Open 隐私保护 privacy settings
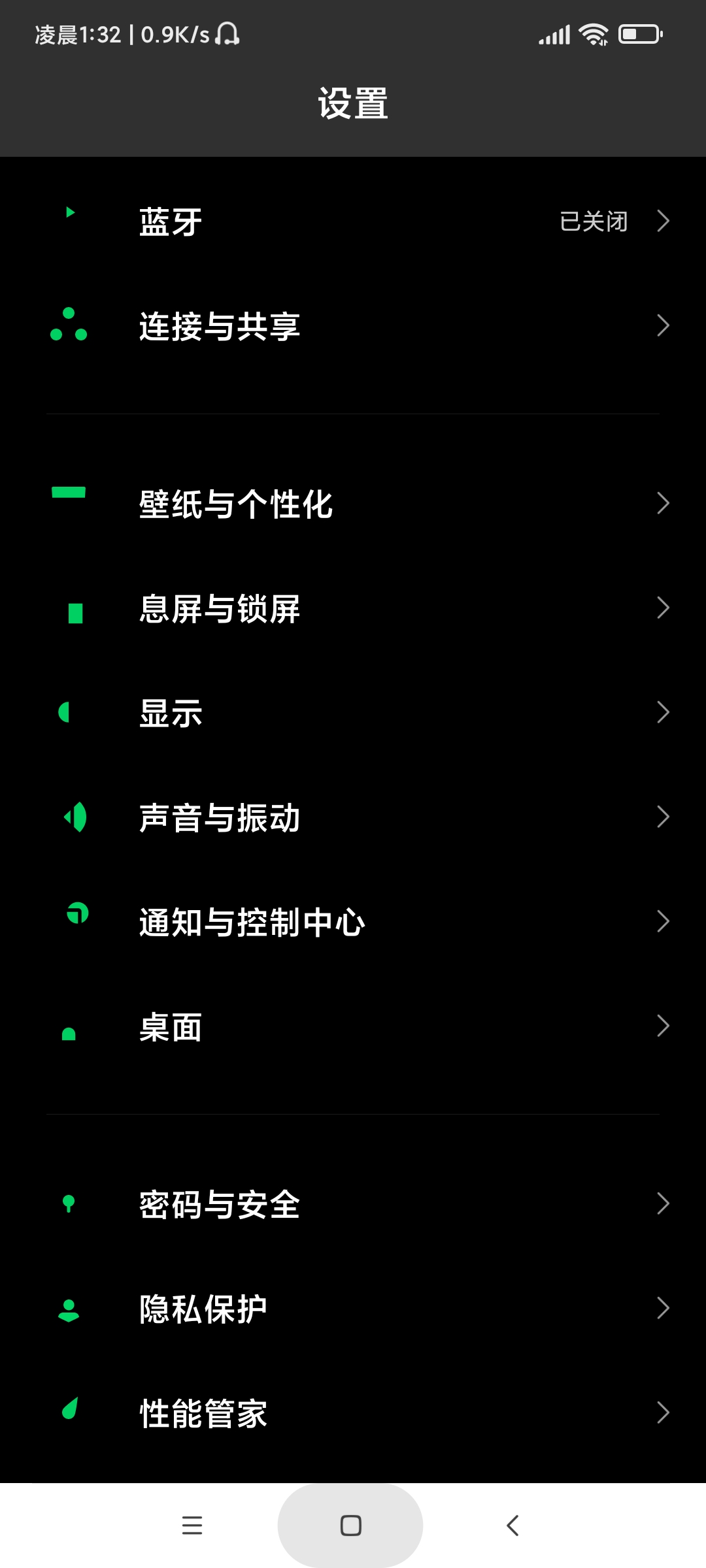Viewport: 706px width, 1568px height. click(x=353, y=1309)
